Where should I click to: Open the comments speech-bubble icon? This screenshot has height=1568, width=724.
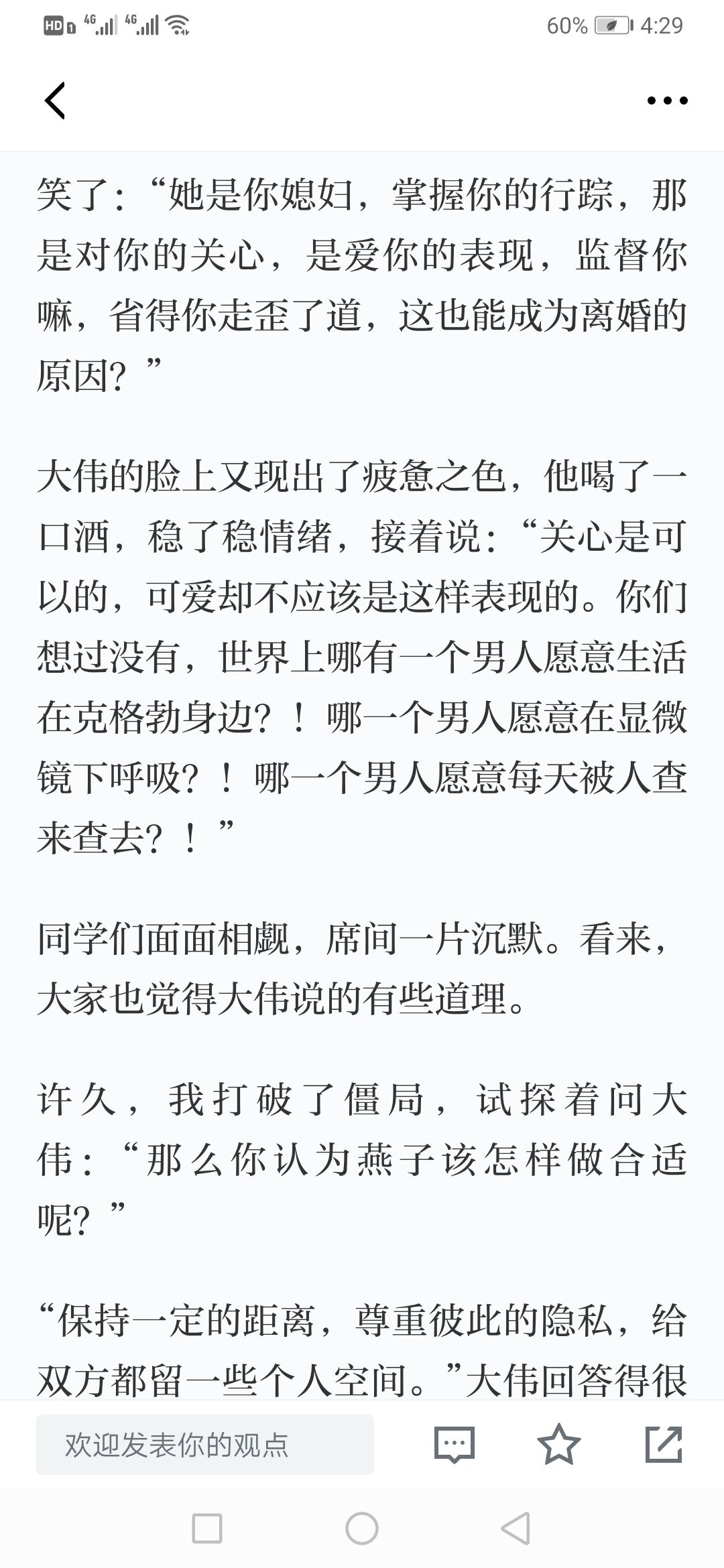point(455,1445)
